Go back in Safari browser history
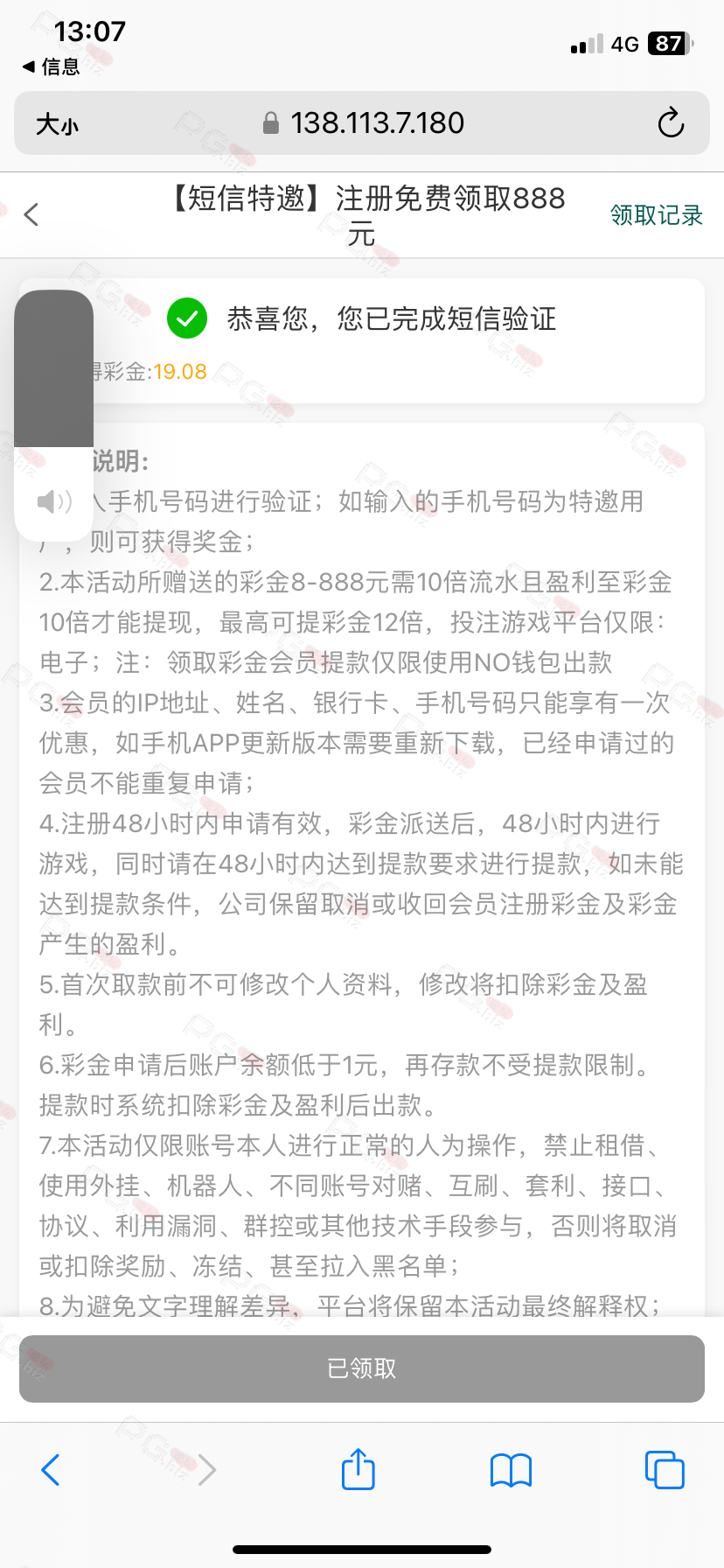The width and height of the screenshot is (724, 1568). tap(51, 1469)
